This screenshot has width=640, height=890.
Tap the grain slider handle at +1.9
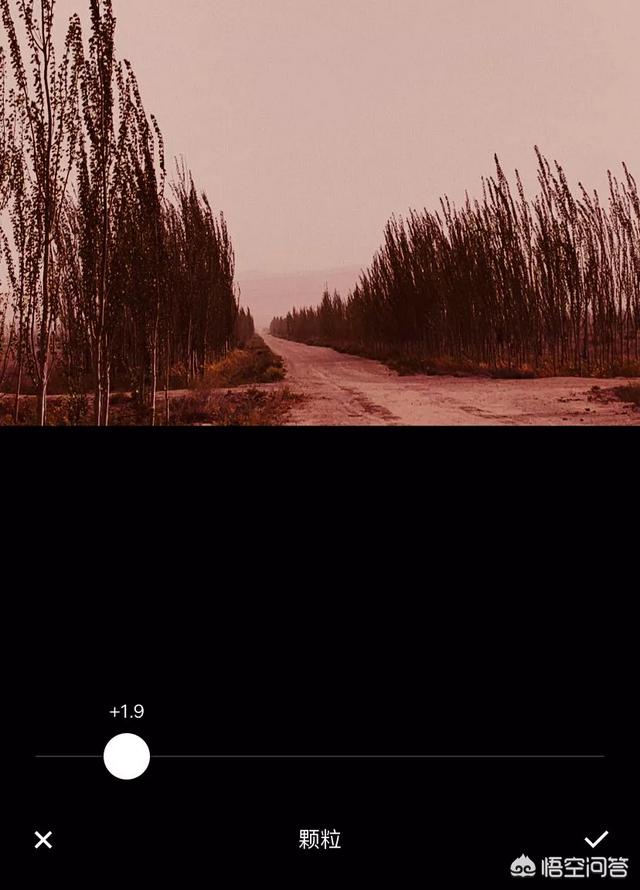pos(127,756)
